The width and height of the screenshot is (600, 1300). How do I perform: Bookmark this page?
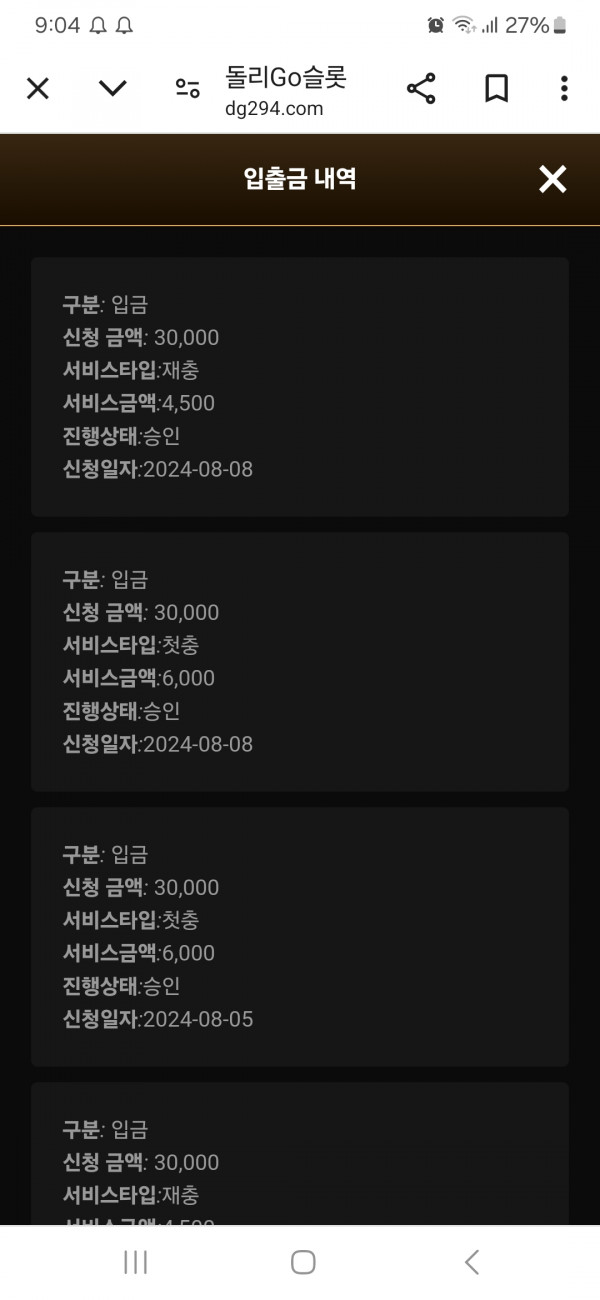tap(496, 89)
